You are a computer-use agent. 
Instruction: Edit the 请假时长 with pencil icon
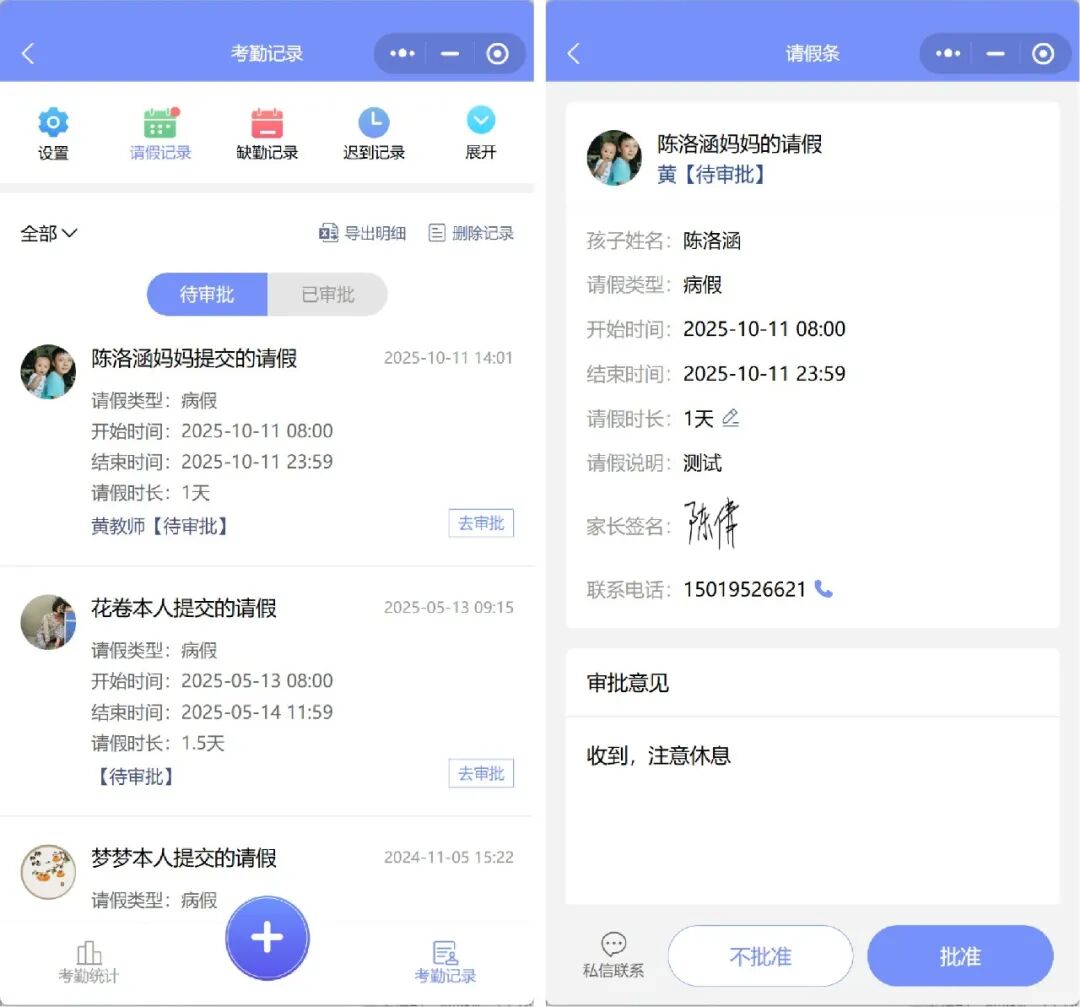731,418
